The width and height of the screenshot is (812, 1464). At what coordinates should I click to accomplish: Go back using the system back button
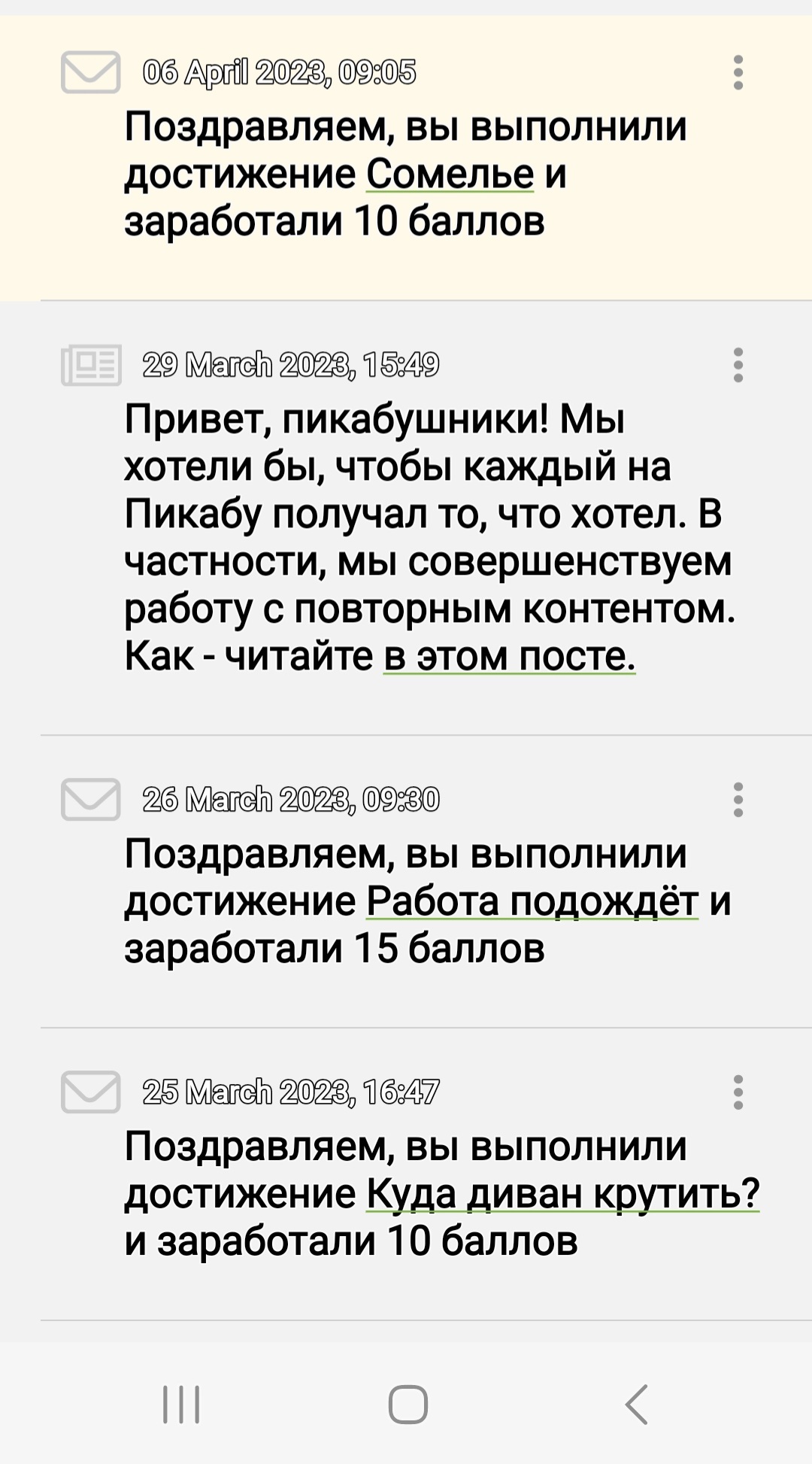(x=636, y=1404)
